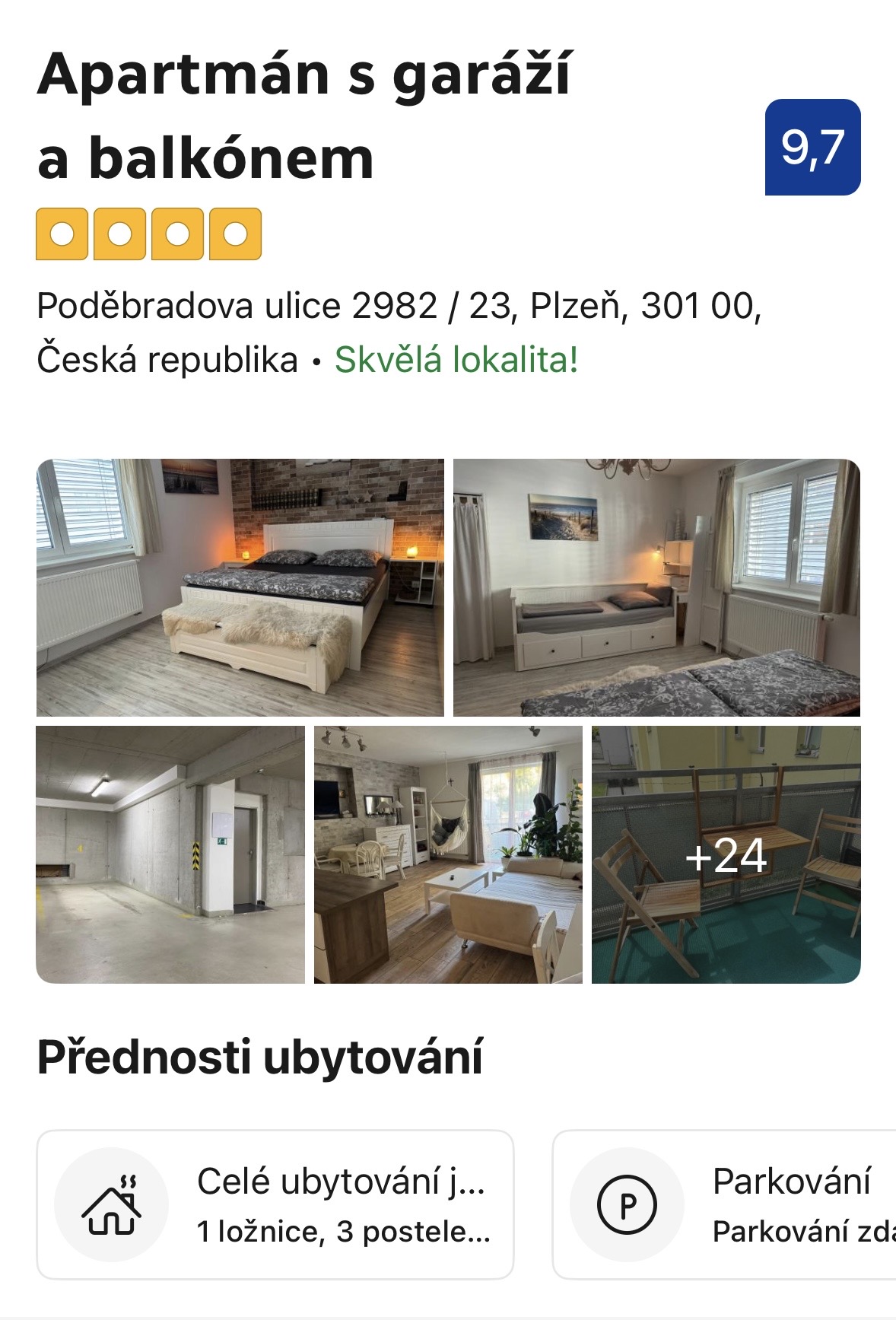The image size is (896, 1320).
Task: View the living room photo
Action: click(448, 854)
